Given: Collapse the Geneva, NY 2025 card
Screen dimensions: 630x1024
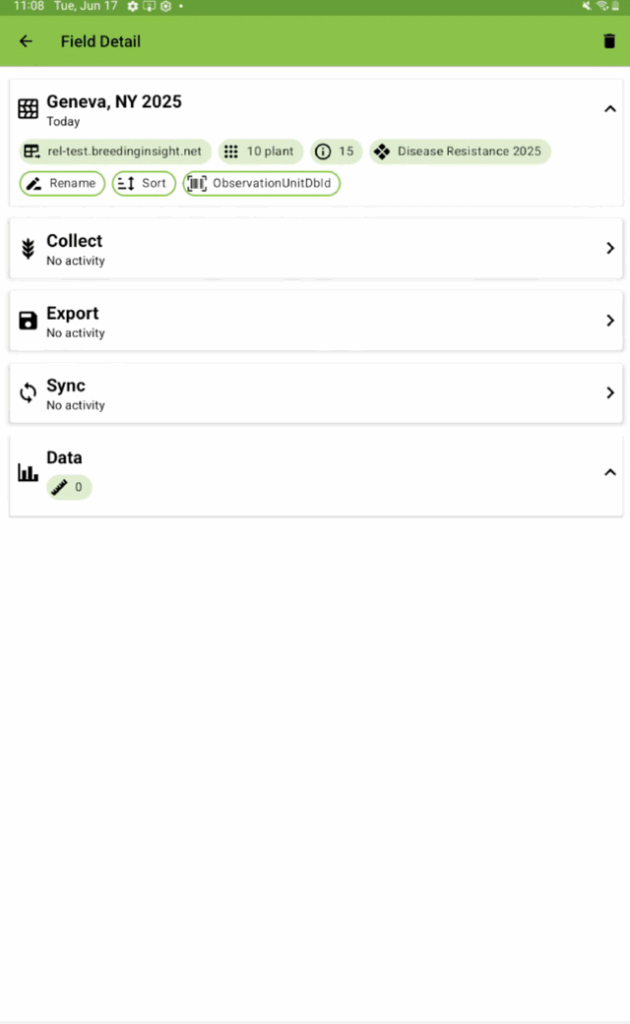Looking at the screenshot, I should [610, 109].
